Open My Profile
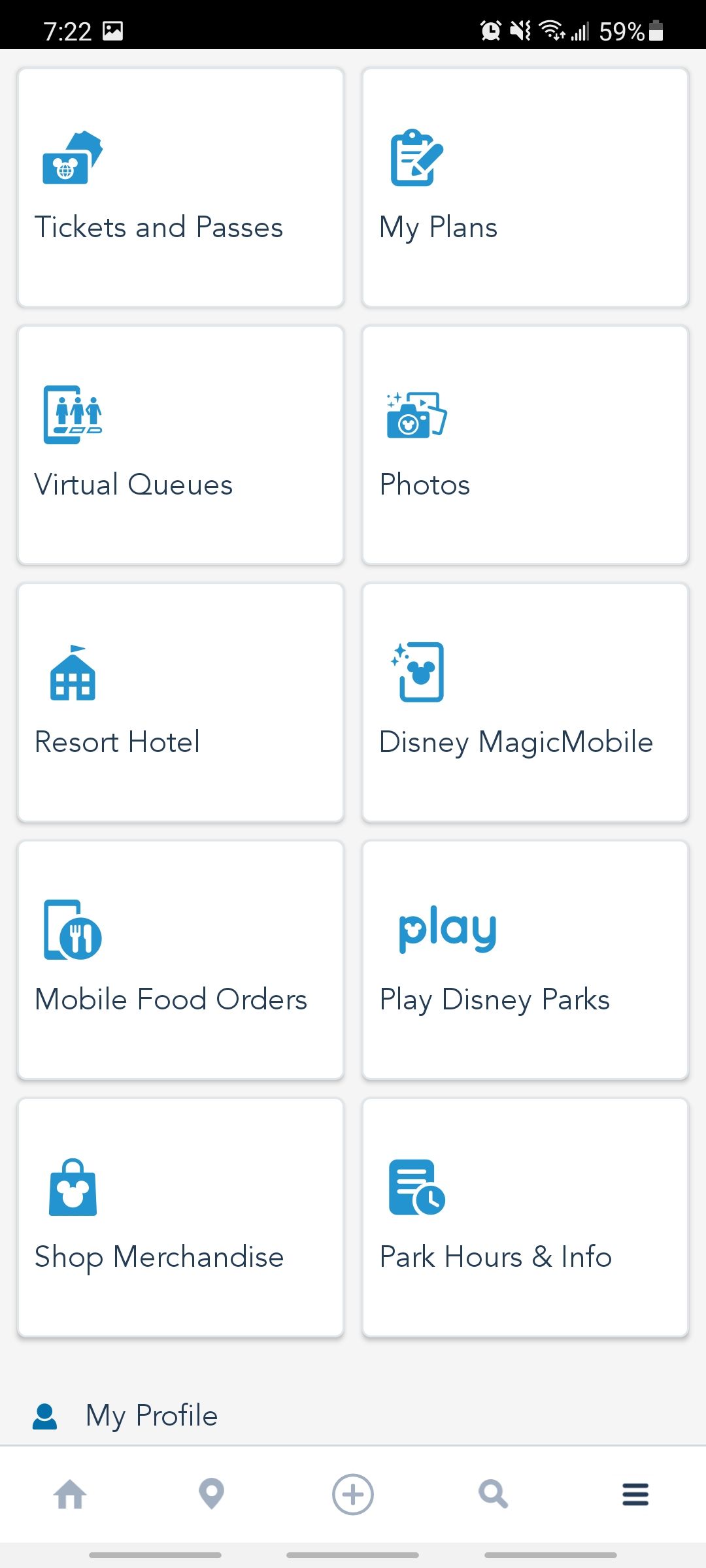This screenshot has height=1568, width=706. pos(150,1415)
